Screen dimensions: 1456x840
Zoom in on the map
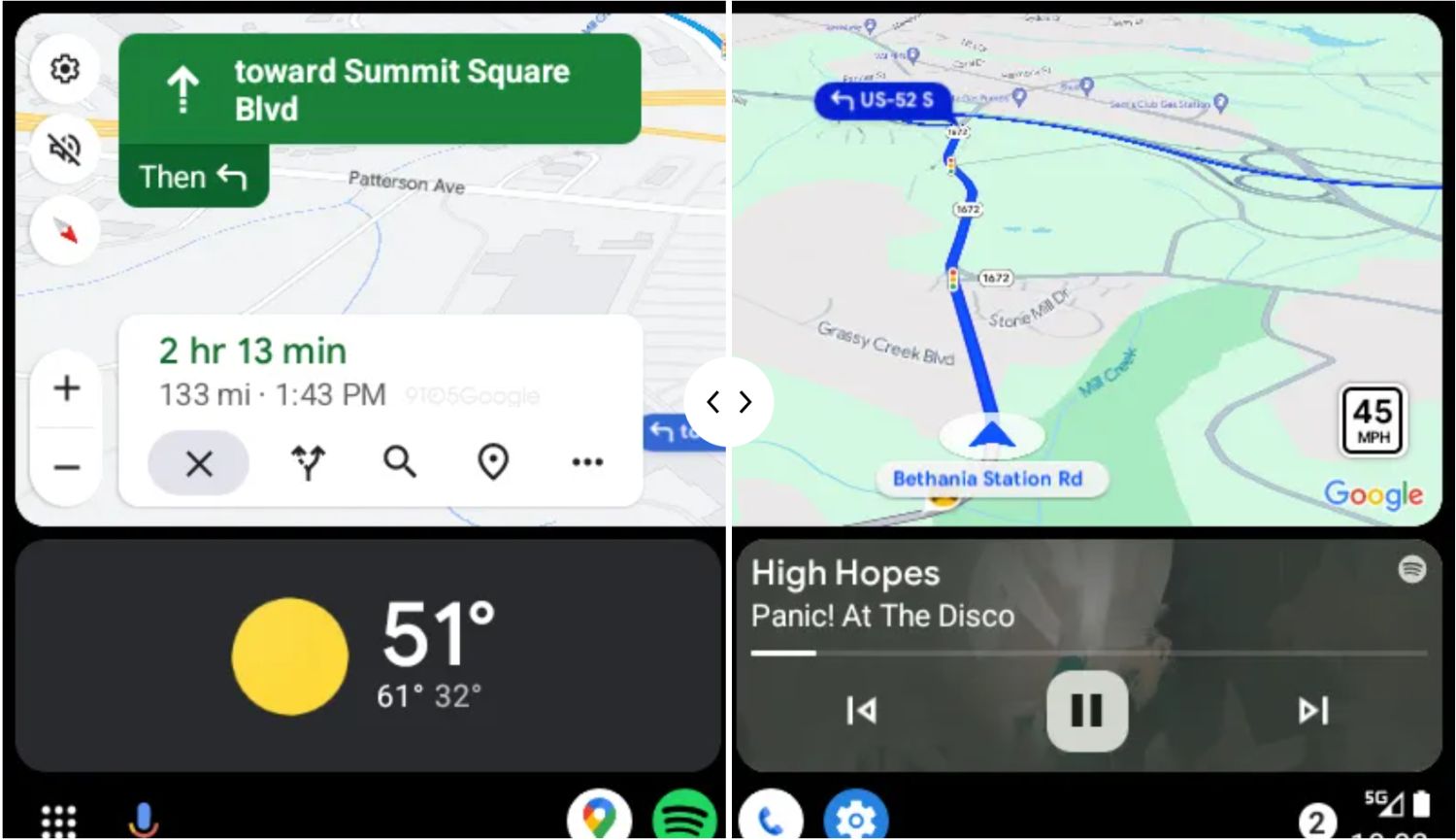point(66,388)
